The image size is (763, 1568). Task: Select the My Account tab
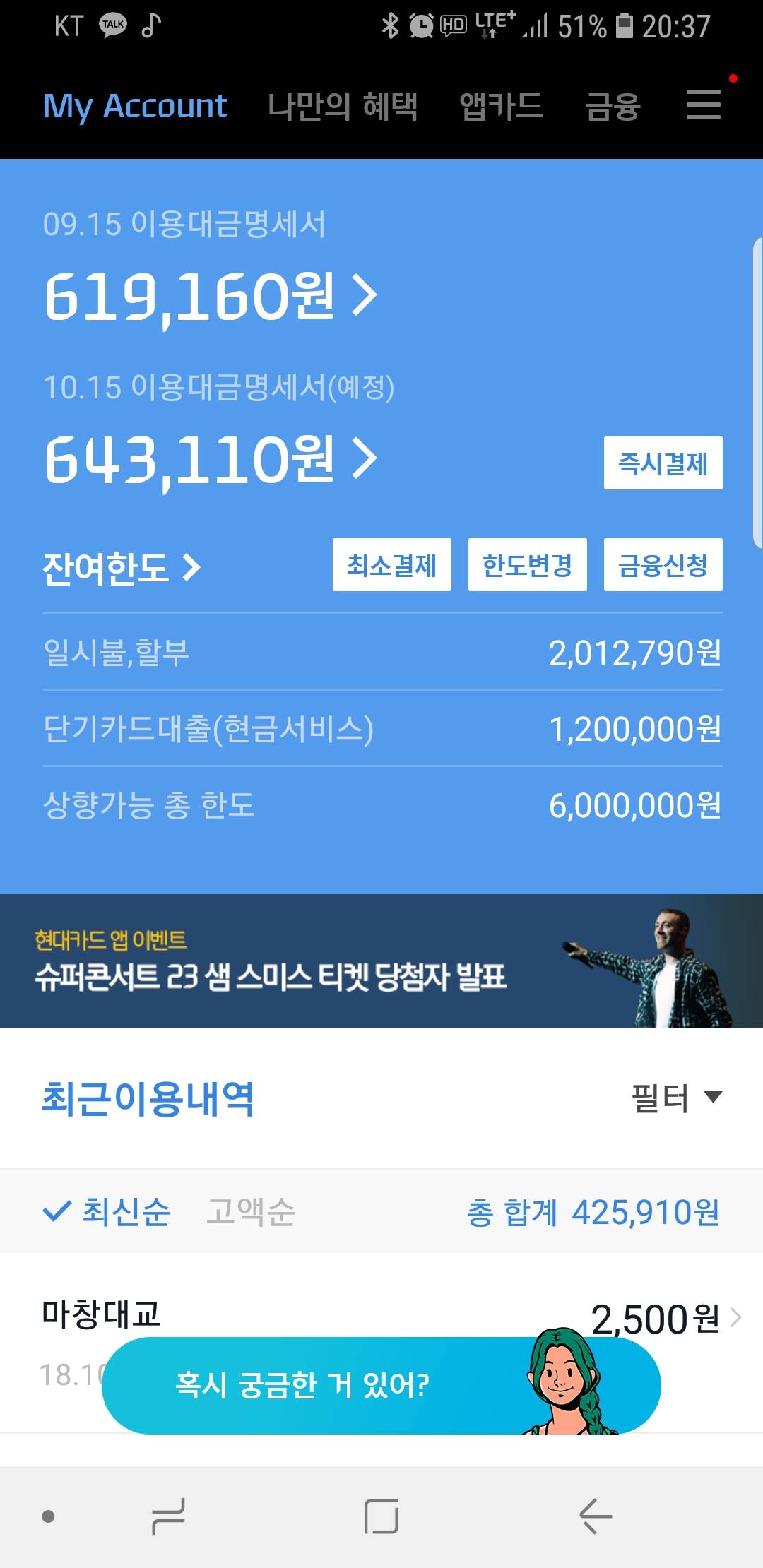[x=135, y=106]
